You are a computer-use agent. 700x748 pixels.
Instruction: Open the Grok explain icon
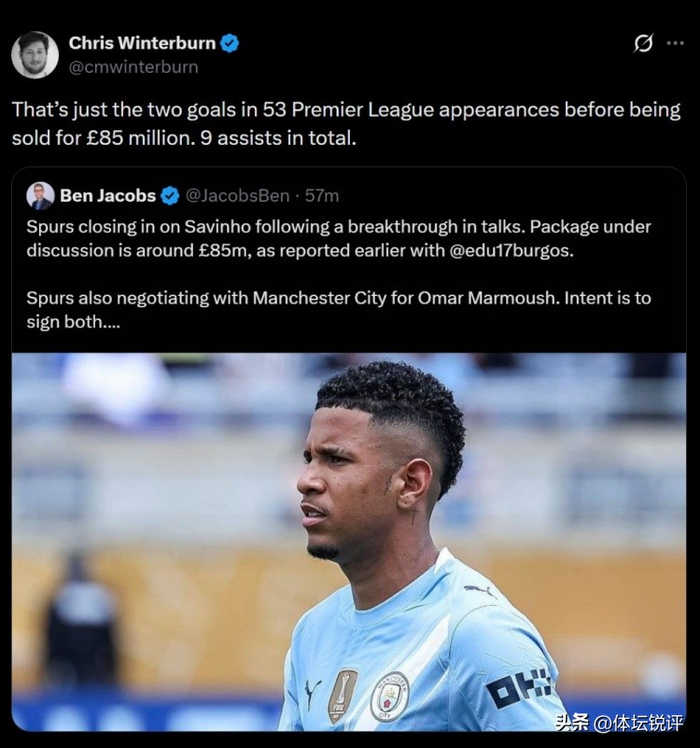(643, 43)
